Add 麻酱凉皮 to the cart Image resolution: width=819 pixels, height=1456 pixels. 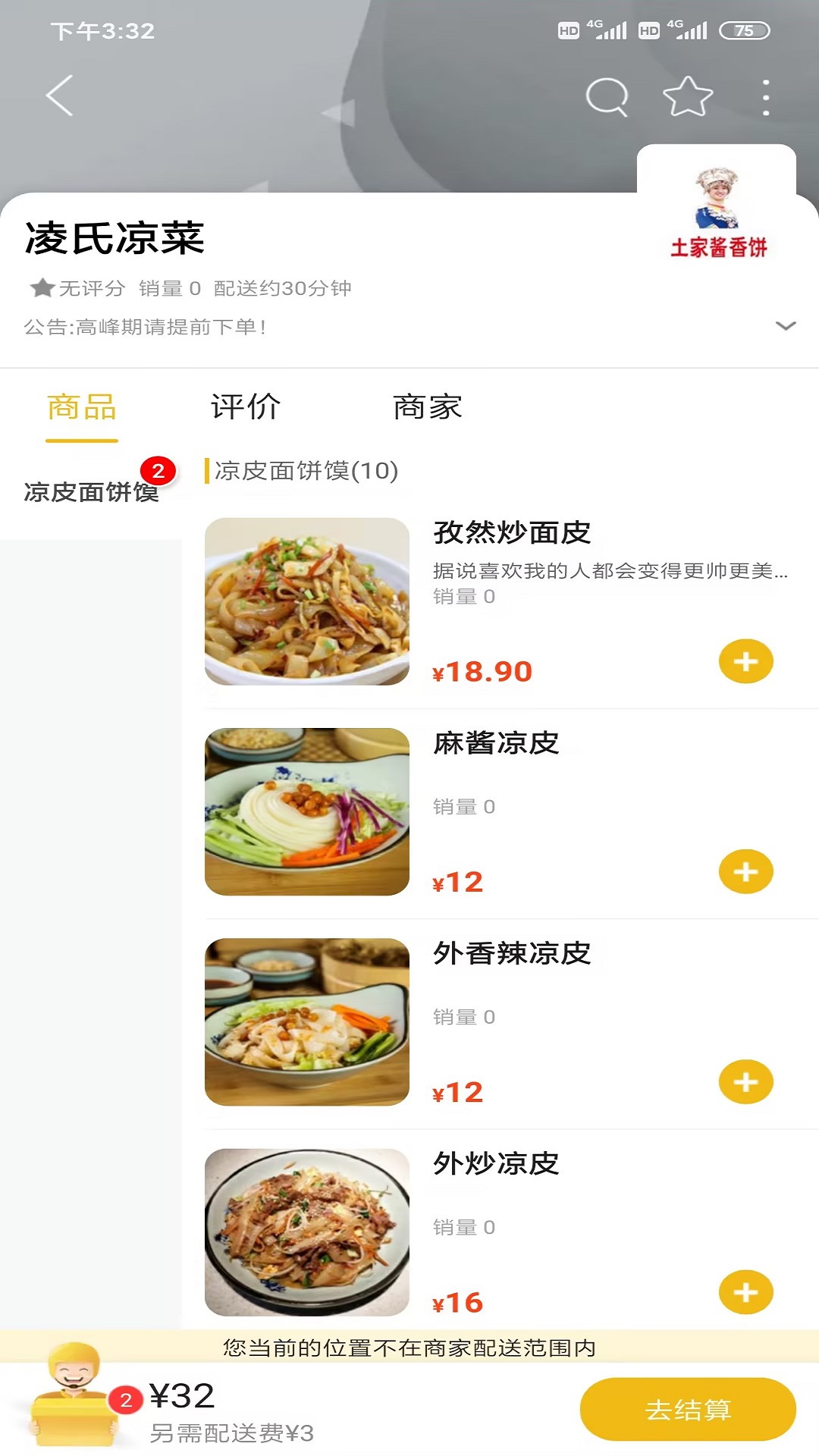[x=745, y=871]
